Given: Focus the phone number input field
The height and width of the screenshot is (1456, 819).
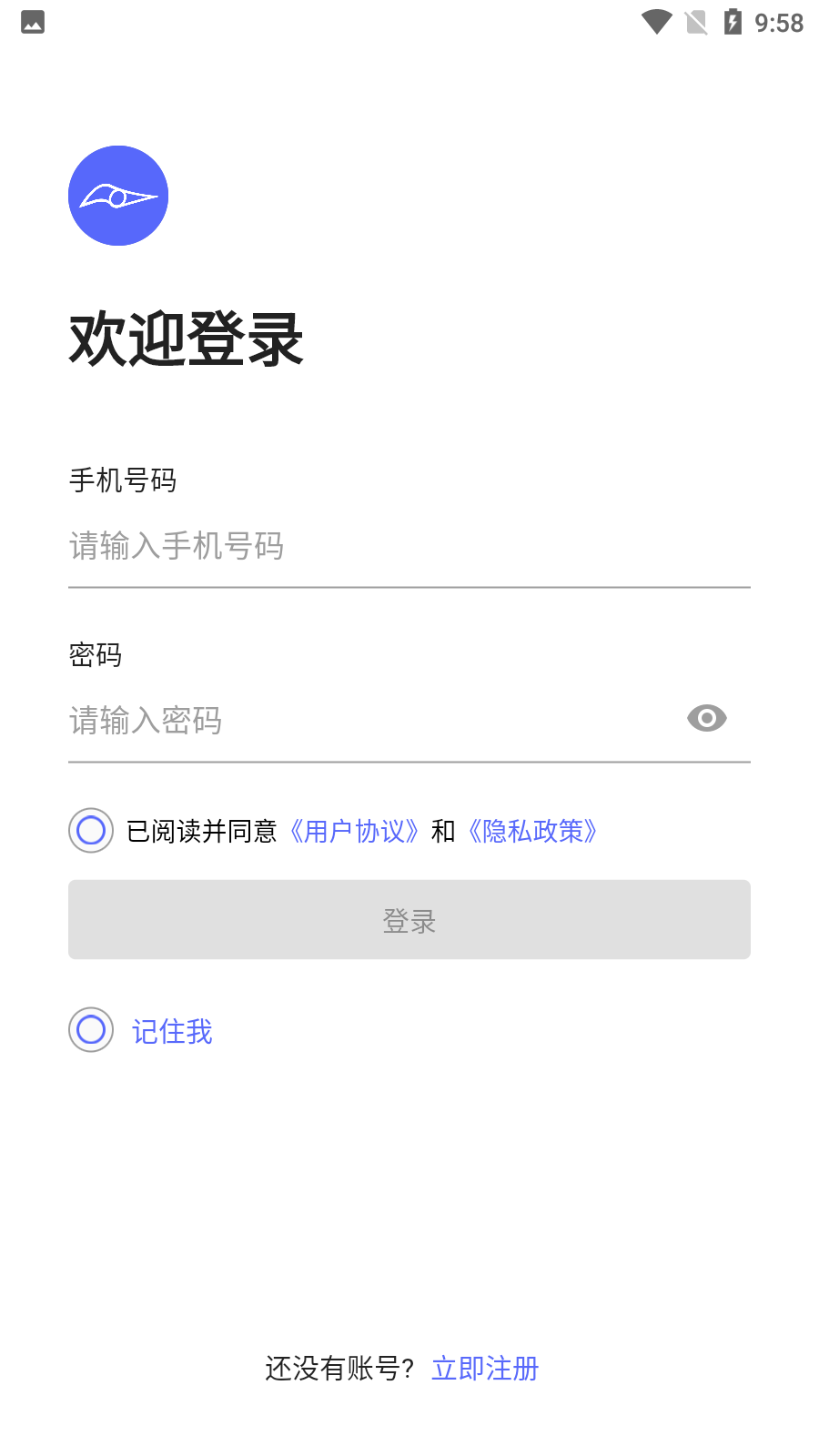Looking at the screenshot, I should (x=409, y=547).
